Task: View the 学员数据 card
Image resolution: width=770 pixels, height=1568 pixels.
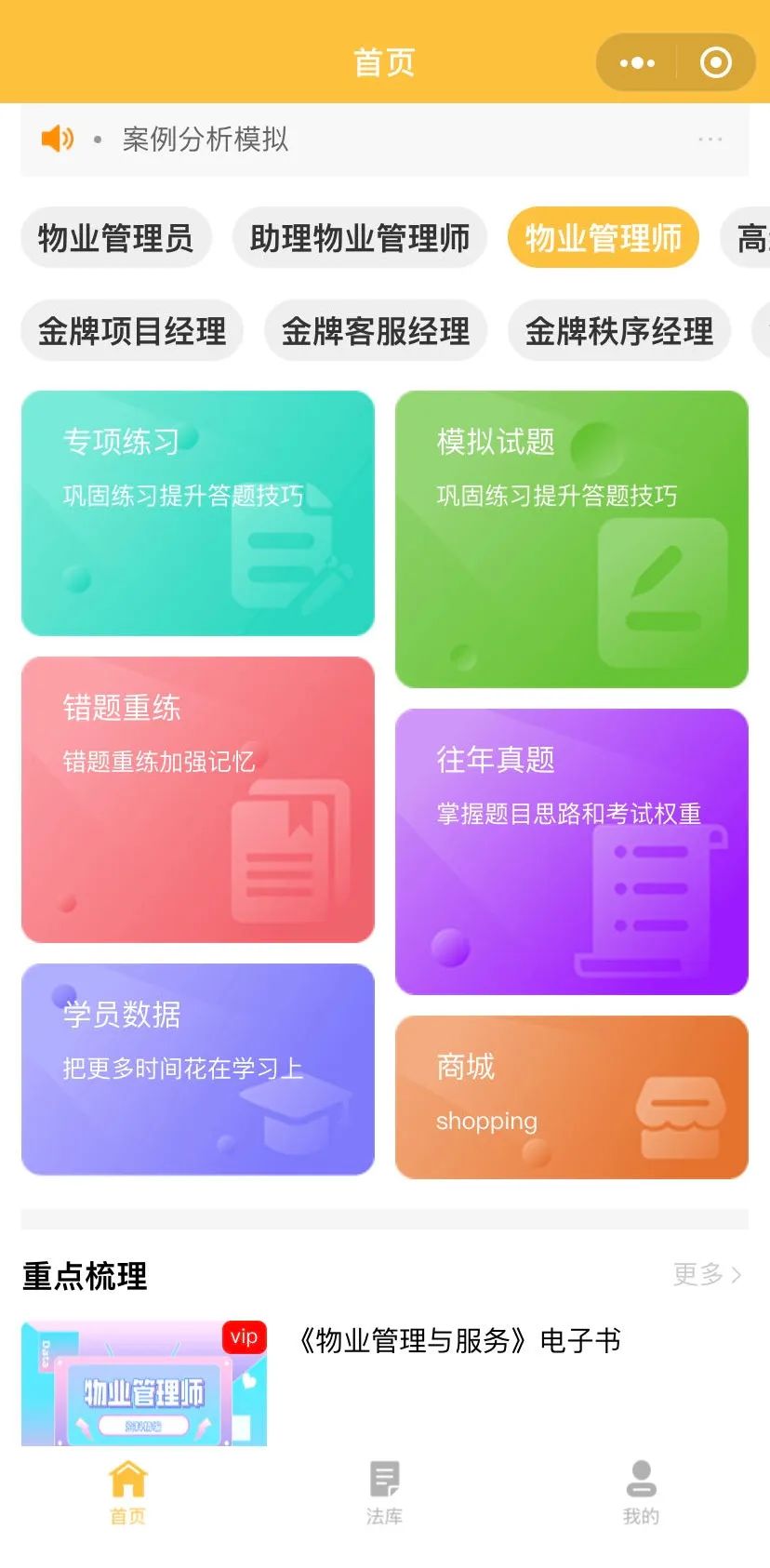Action: click(x=197, y=1070)
